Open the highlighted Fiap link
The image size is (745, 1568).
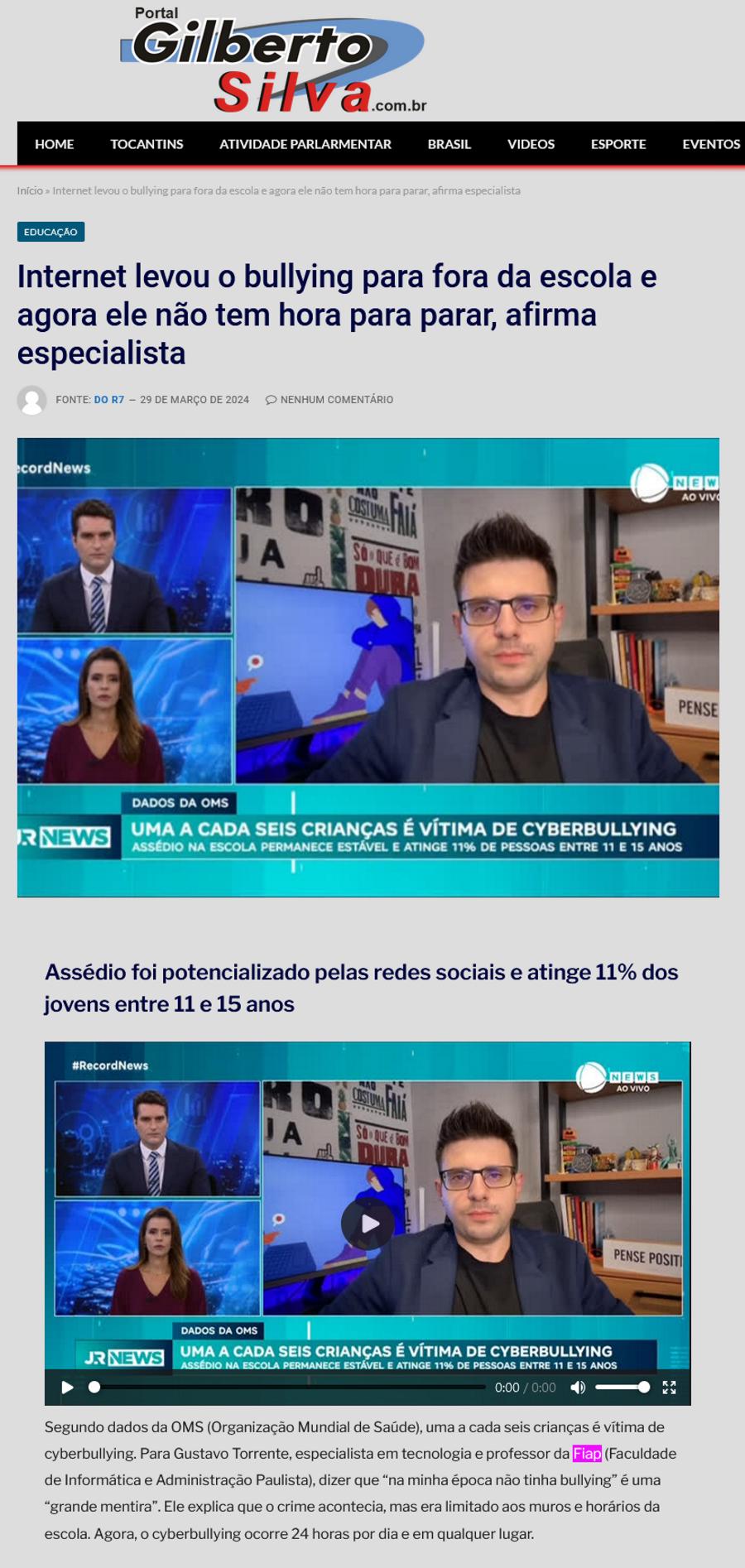pyautogui.click(x=587, y=1454)
